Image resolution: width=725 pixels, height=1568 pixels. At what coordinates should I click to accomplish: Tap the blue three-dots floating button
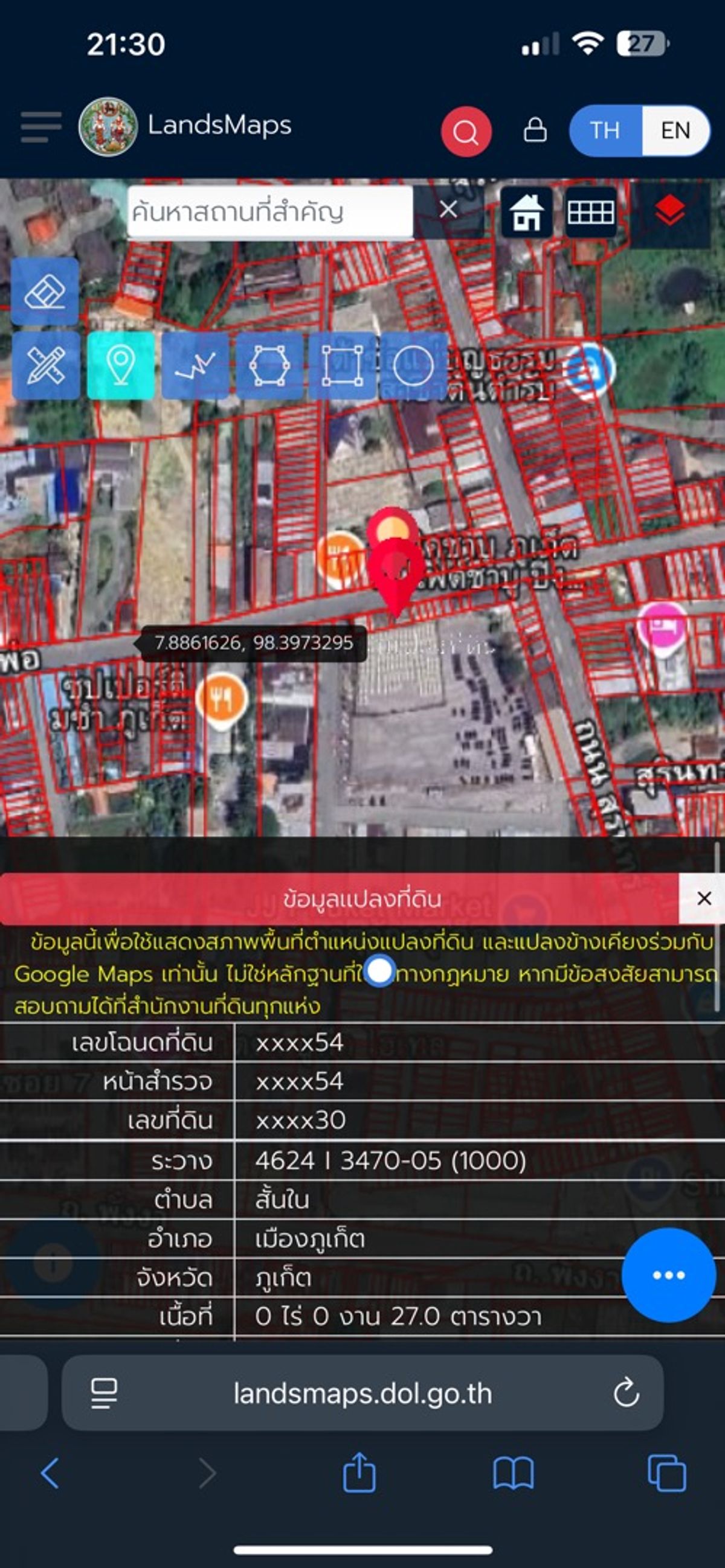(668, 1275)
